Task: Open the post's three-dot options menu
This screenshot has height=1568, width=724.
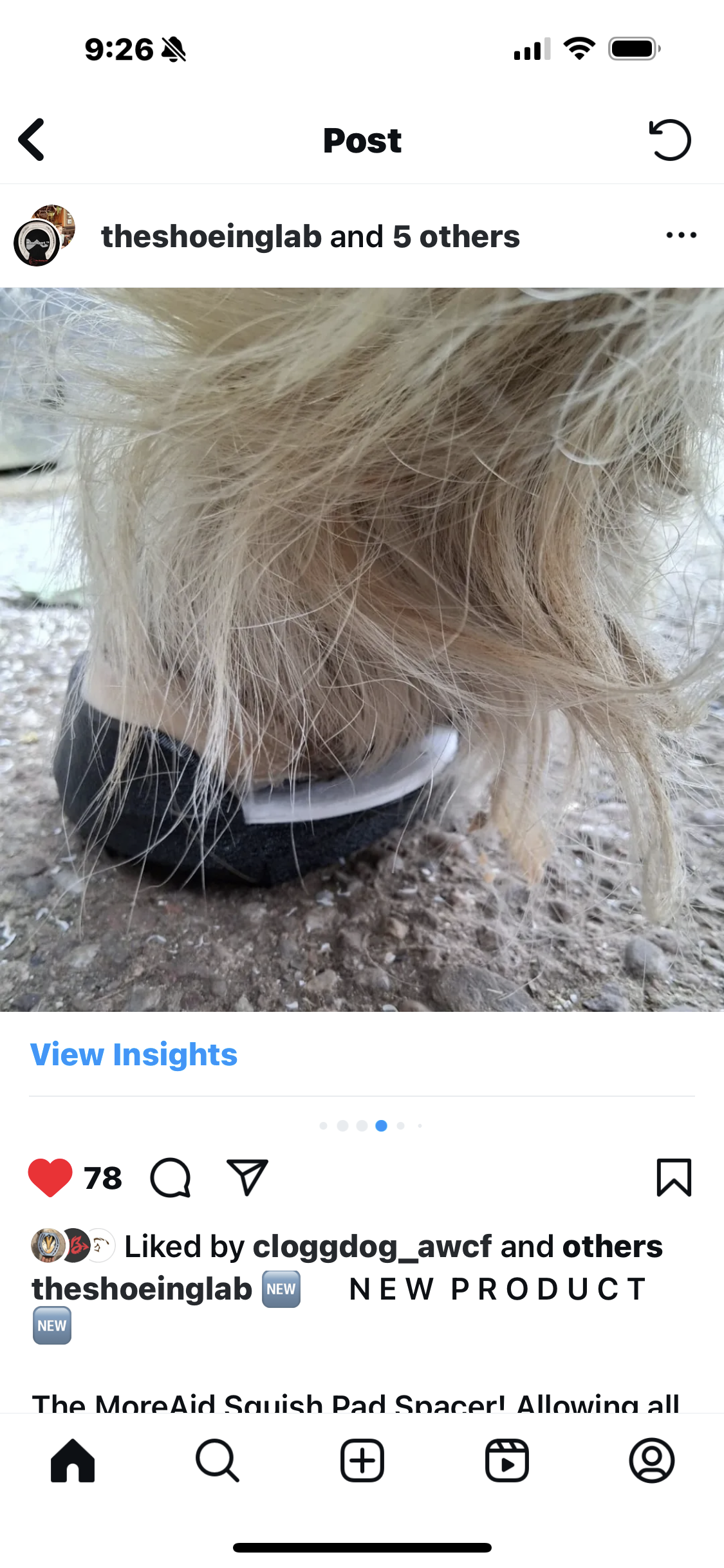Action: (681, 236)
